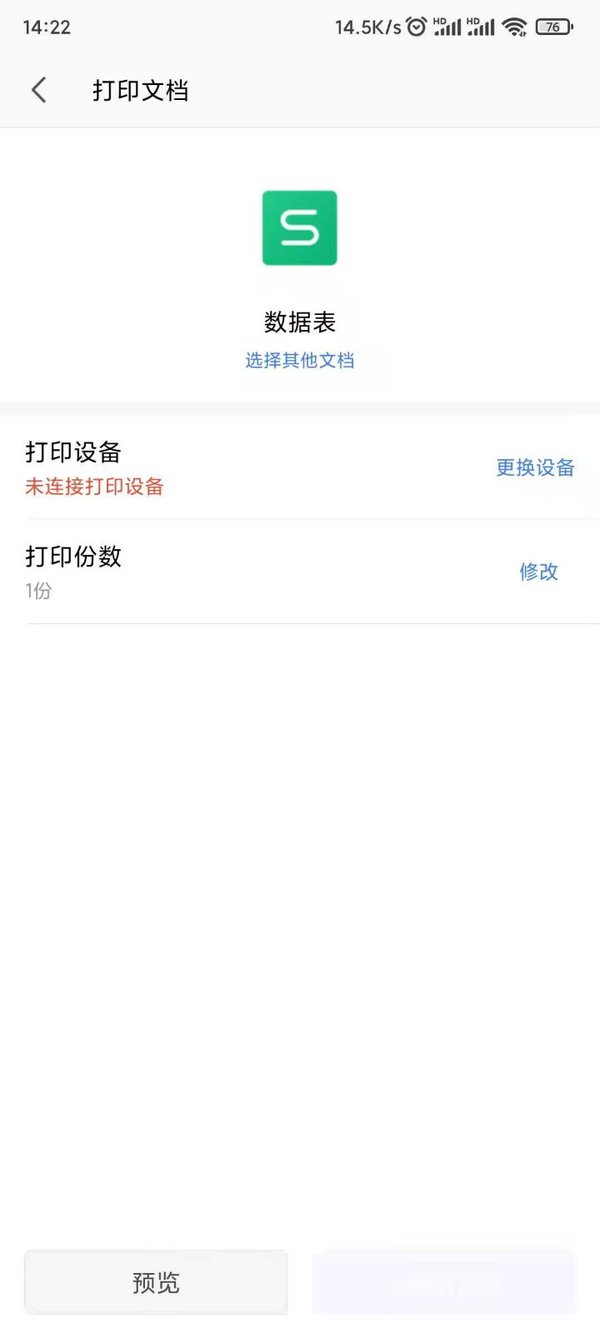Tap the 选择其他文档 link
Image resolution: width=600 pixels, height=1333 pixels.
tap(300, 361)
